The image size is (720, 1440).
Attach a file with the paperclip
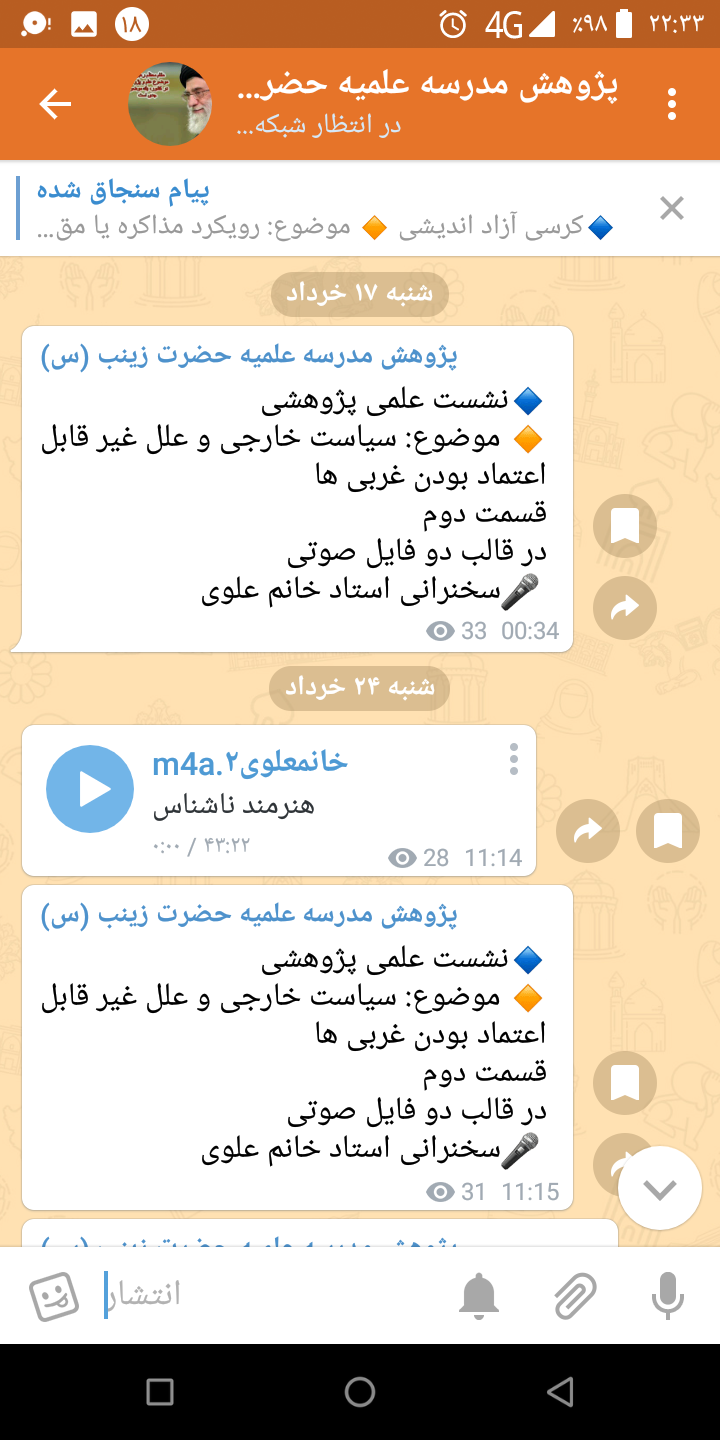[x=575, y=1296]
